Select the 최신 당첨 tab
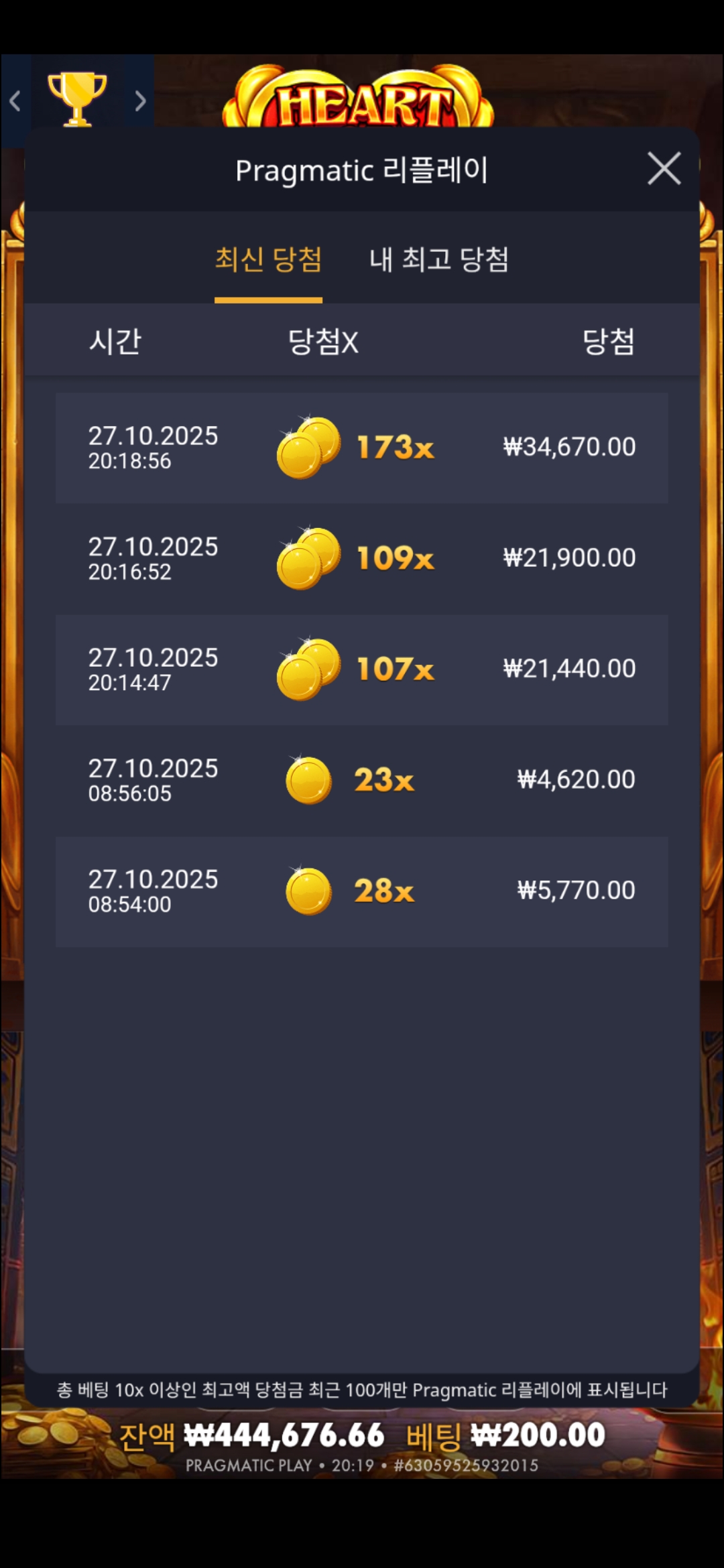 click(x=268, y=260)
